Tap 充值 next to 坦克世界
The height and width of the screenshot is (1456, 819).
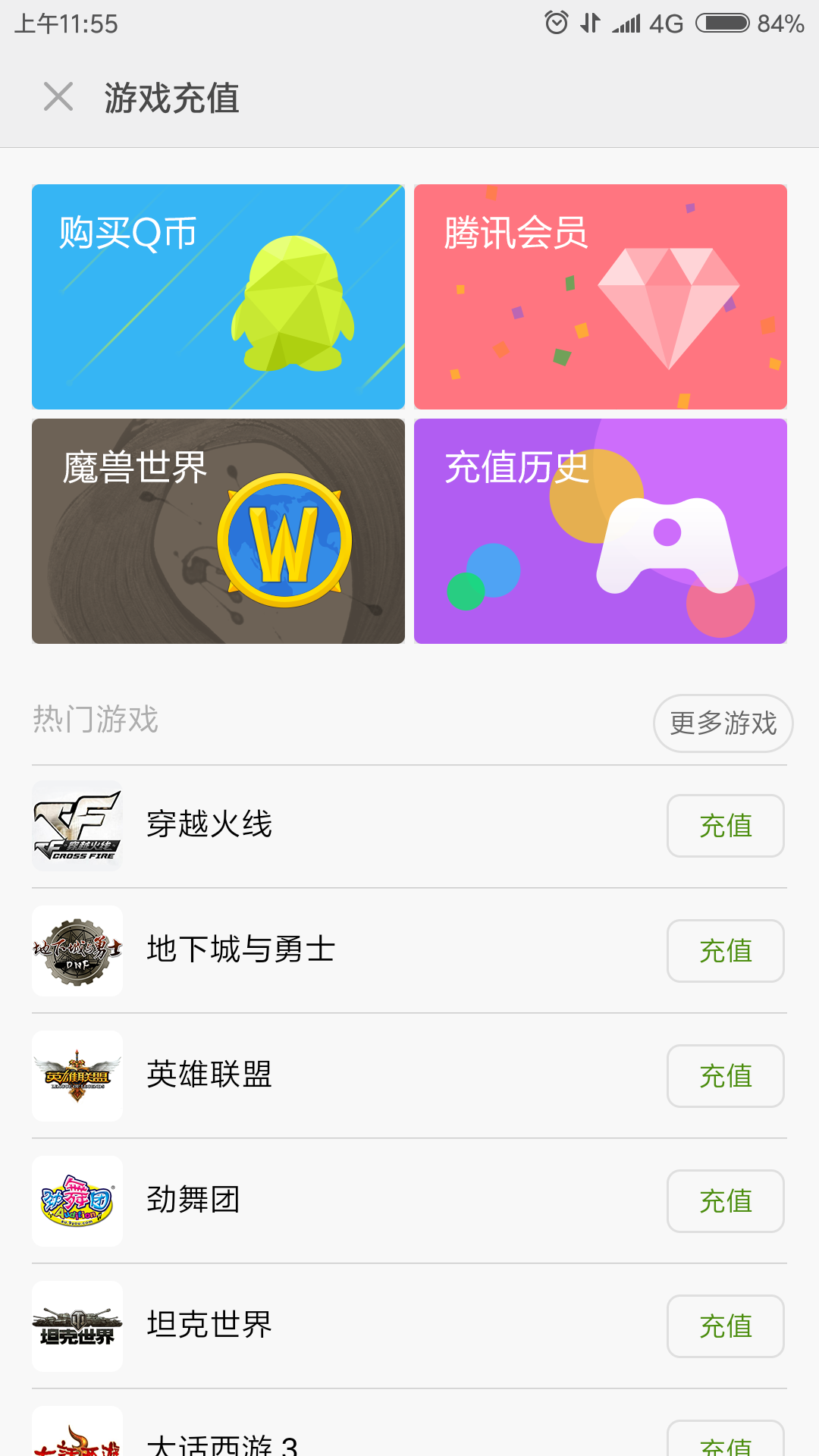tap(725, 1326)
